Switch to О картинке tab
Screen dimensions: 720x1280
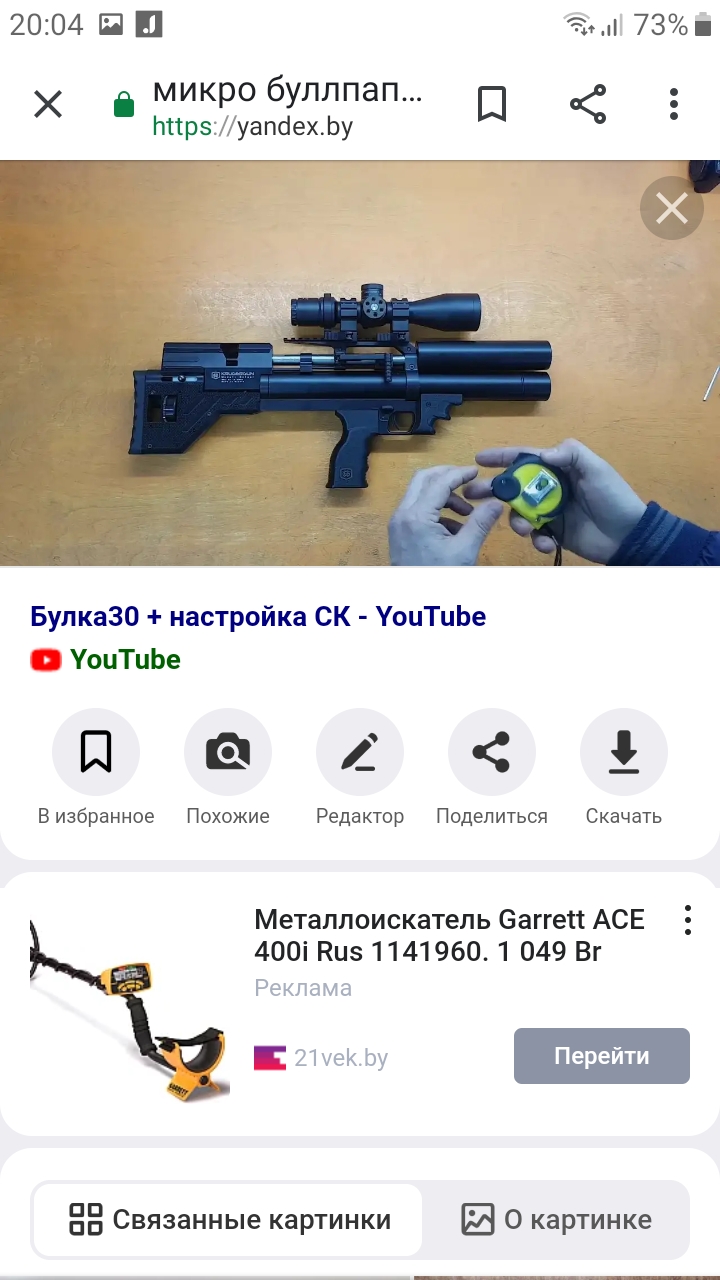tap(556, 1219)
